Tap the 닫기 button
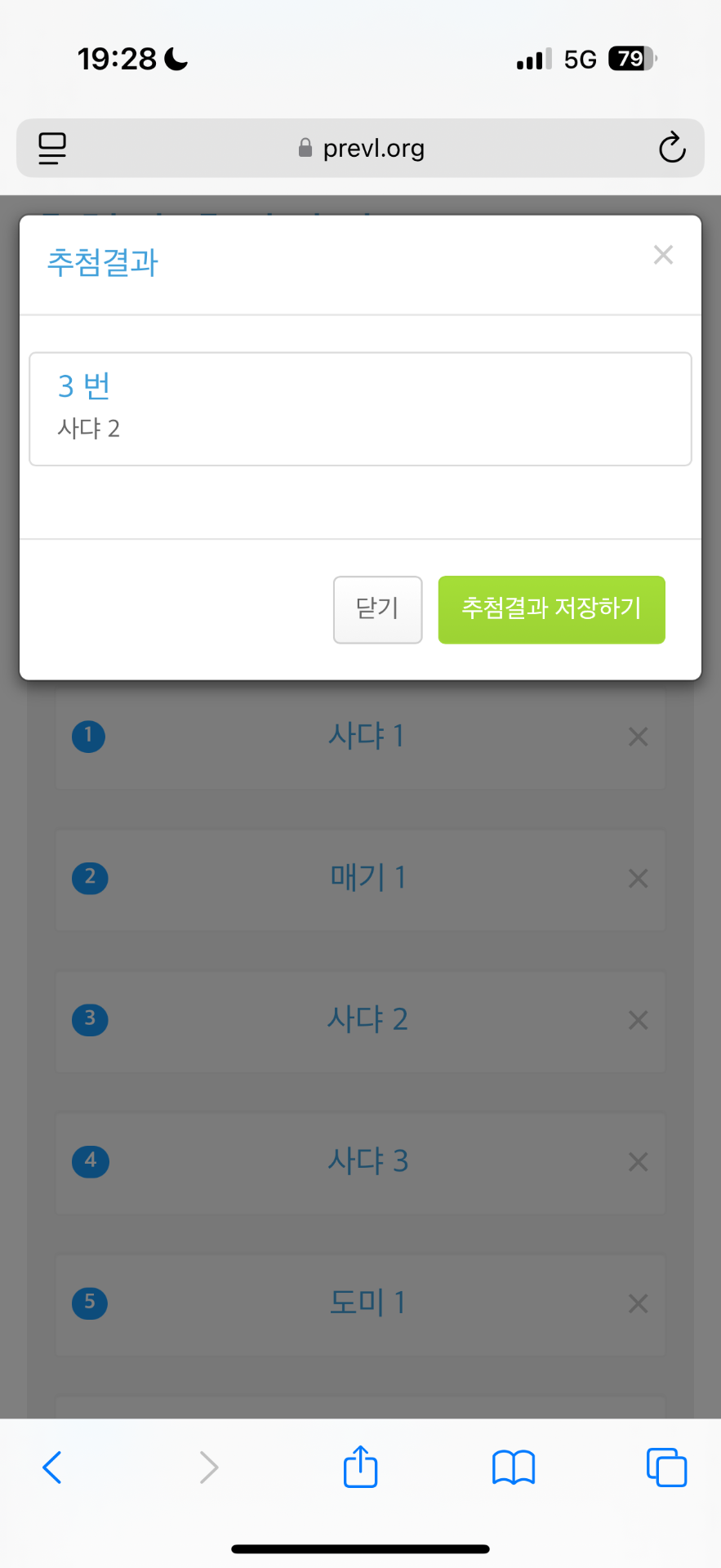Image resolution: width=721 pixels, height=1568 pixels. point(377,609)
